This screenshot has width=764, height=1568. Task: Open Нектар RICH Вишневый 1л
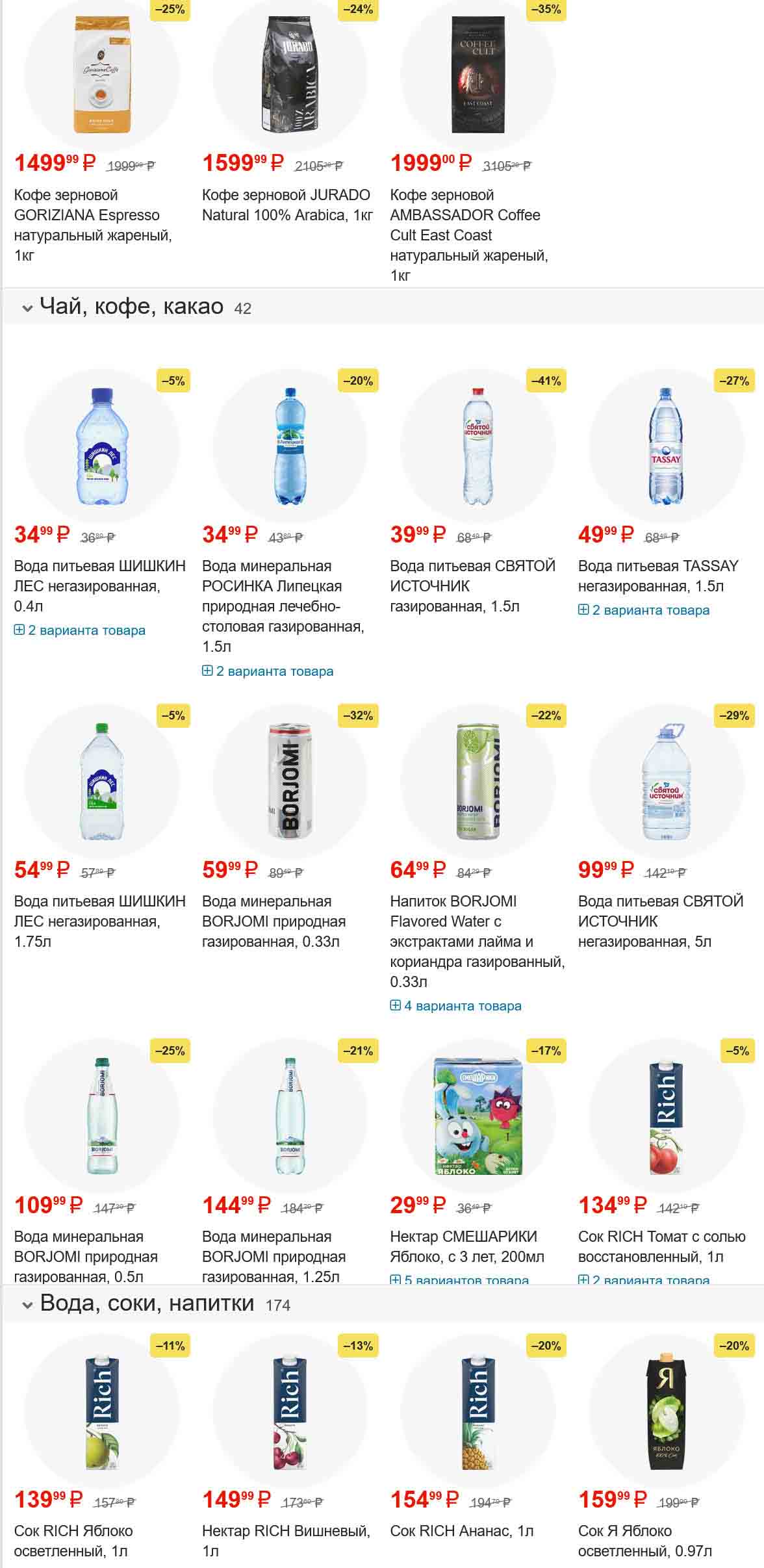pos(286,1540)
